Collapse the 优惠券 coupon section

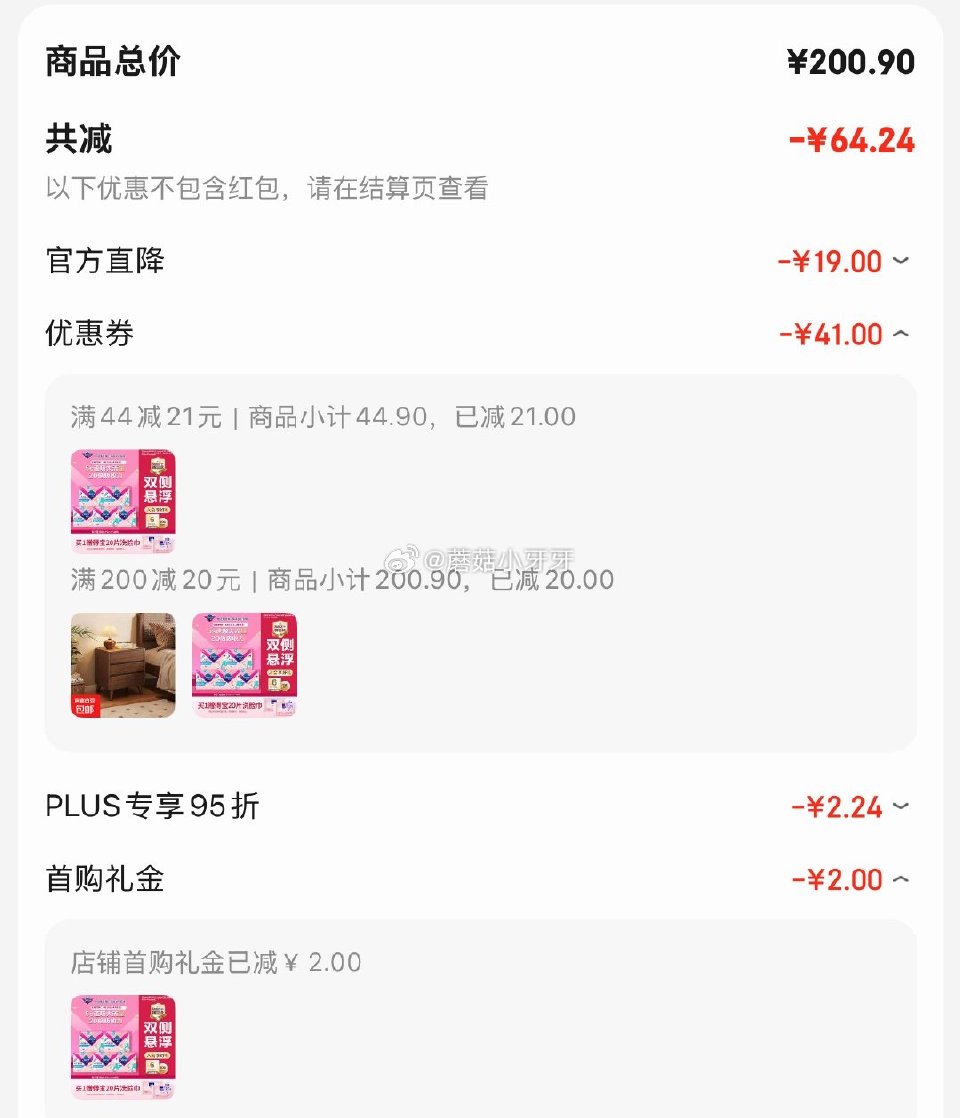click(x=902, y=335)
